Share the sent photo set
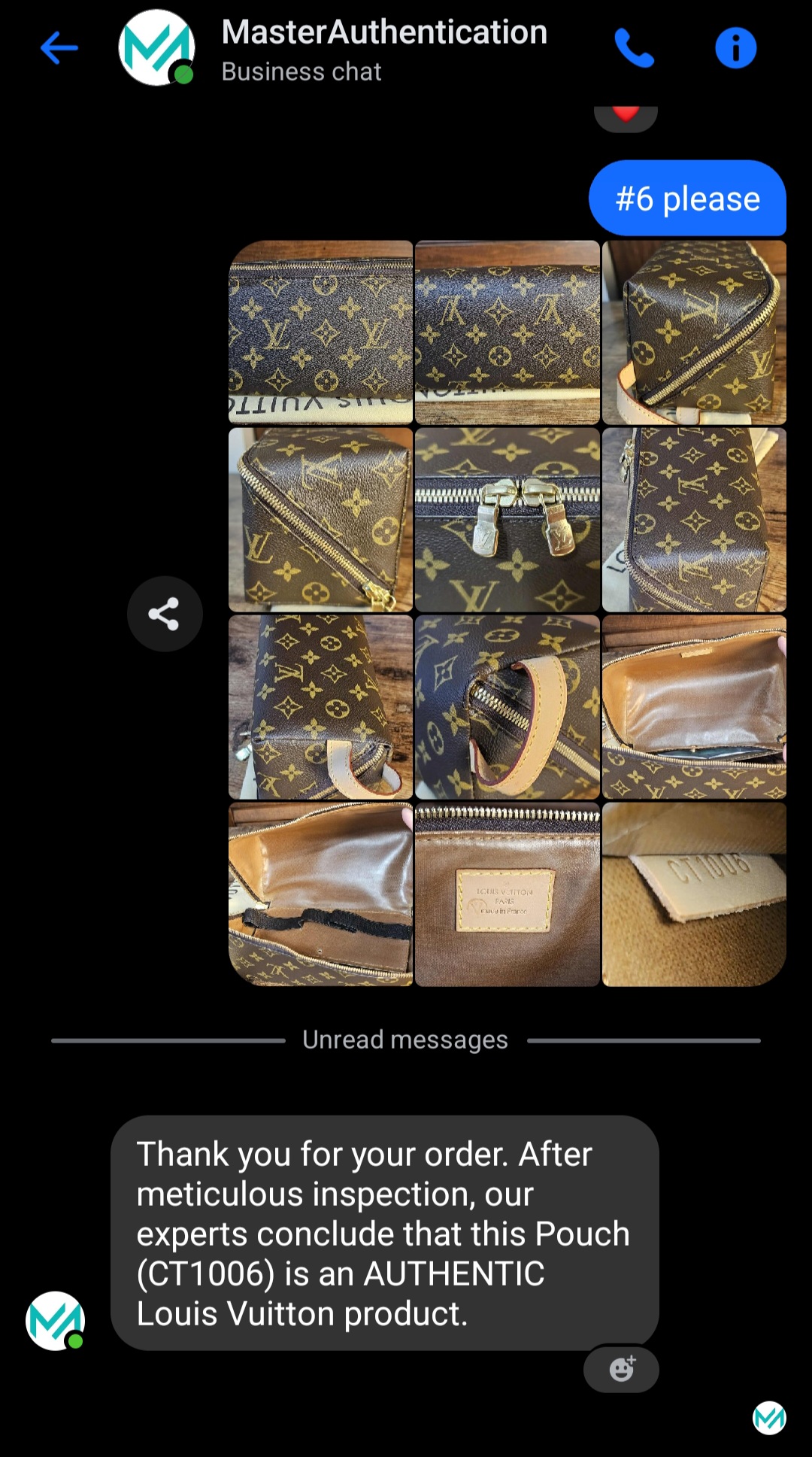Viewport: 812px width, 1457px height. (x=164, y=613)
